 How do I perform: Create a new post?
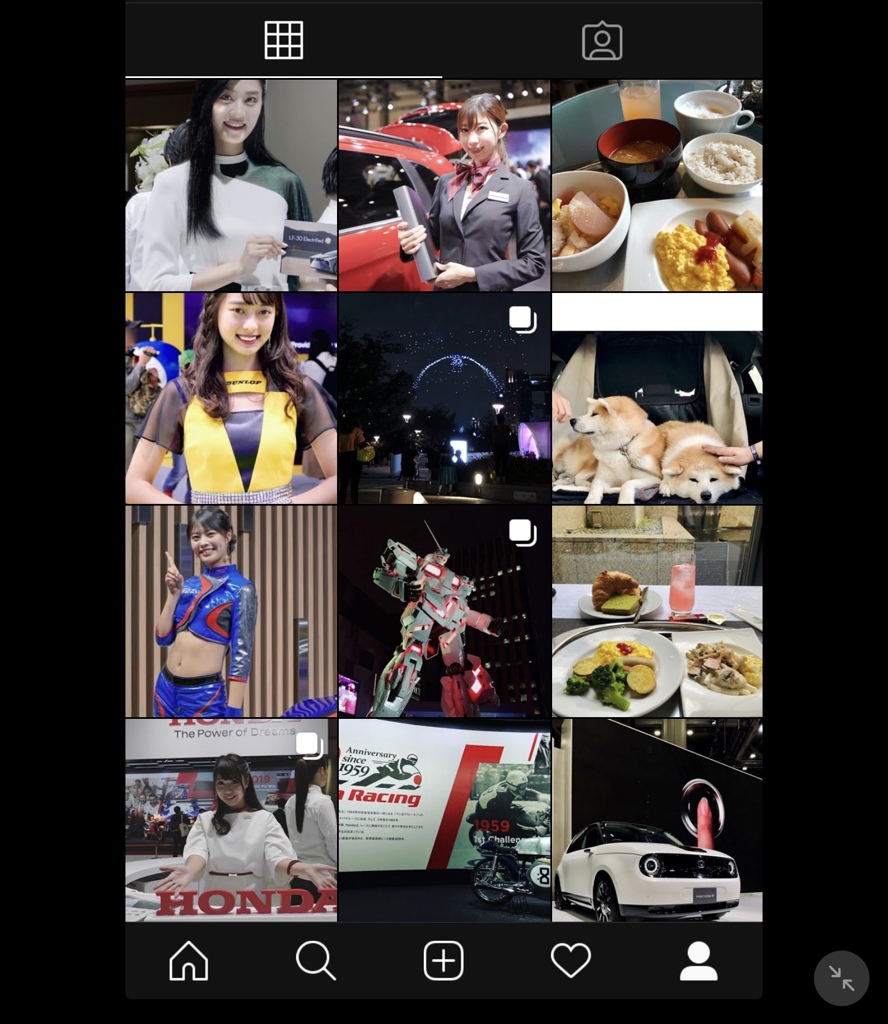point(443,961)
